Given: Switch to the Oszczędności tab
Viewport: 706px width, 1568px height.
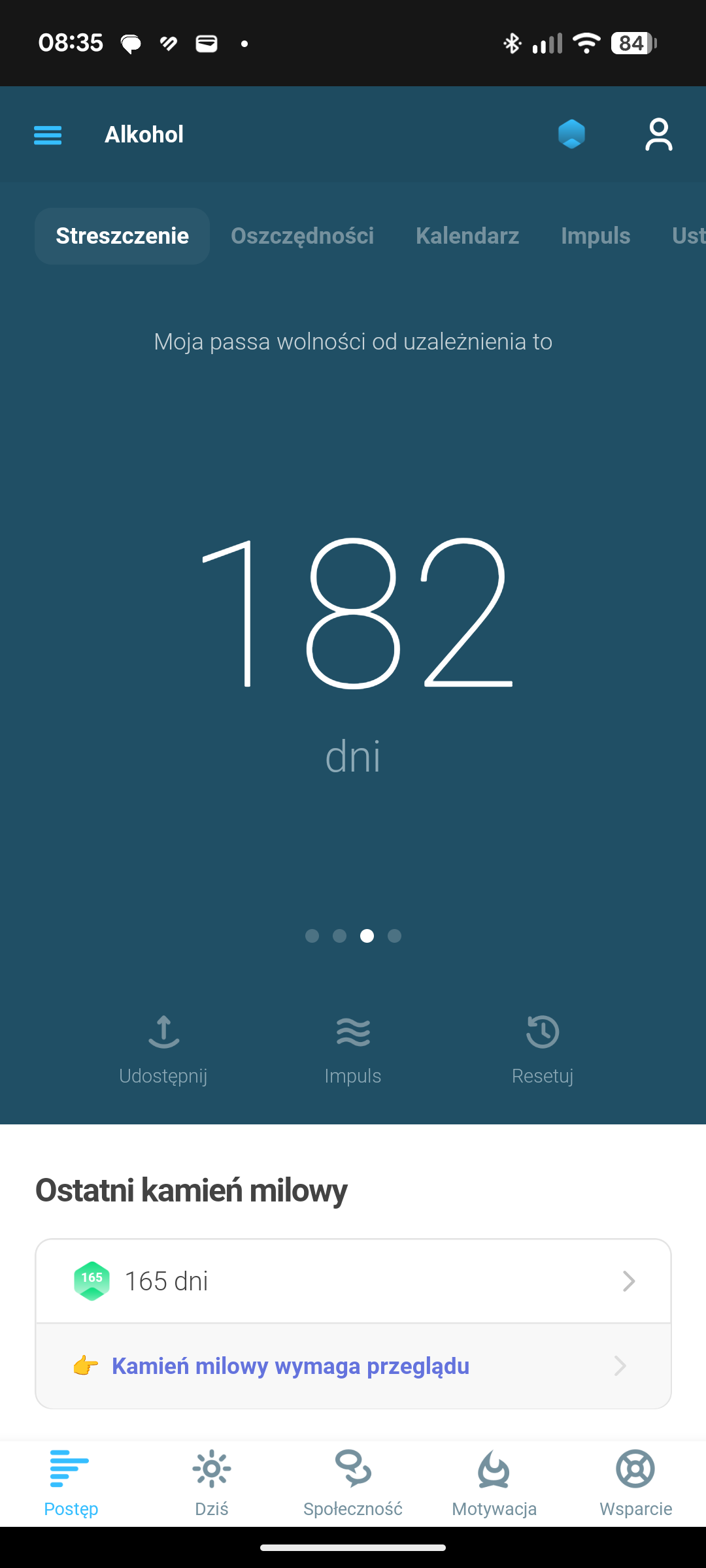Looking at the screenshot, I should click(x=302, y=236).
